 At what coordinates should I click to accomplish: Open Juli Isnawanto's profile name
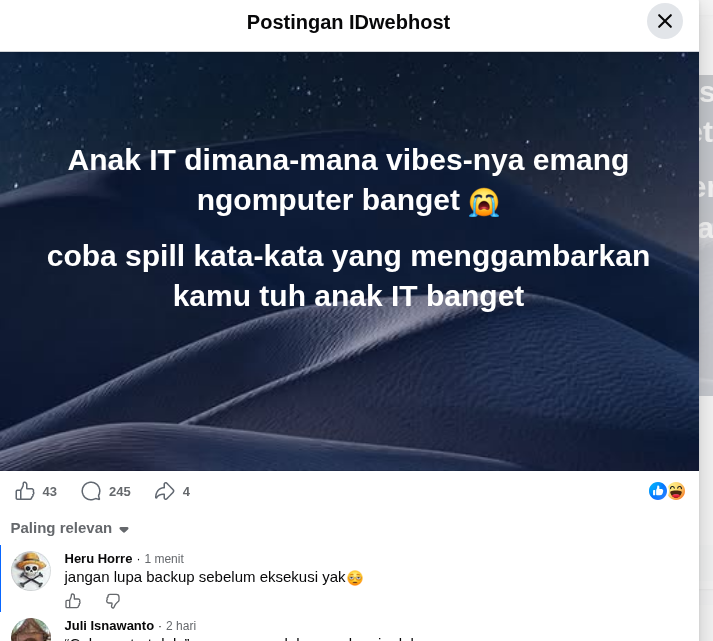click(x=109, y=626)
